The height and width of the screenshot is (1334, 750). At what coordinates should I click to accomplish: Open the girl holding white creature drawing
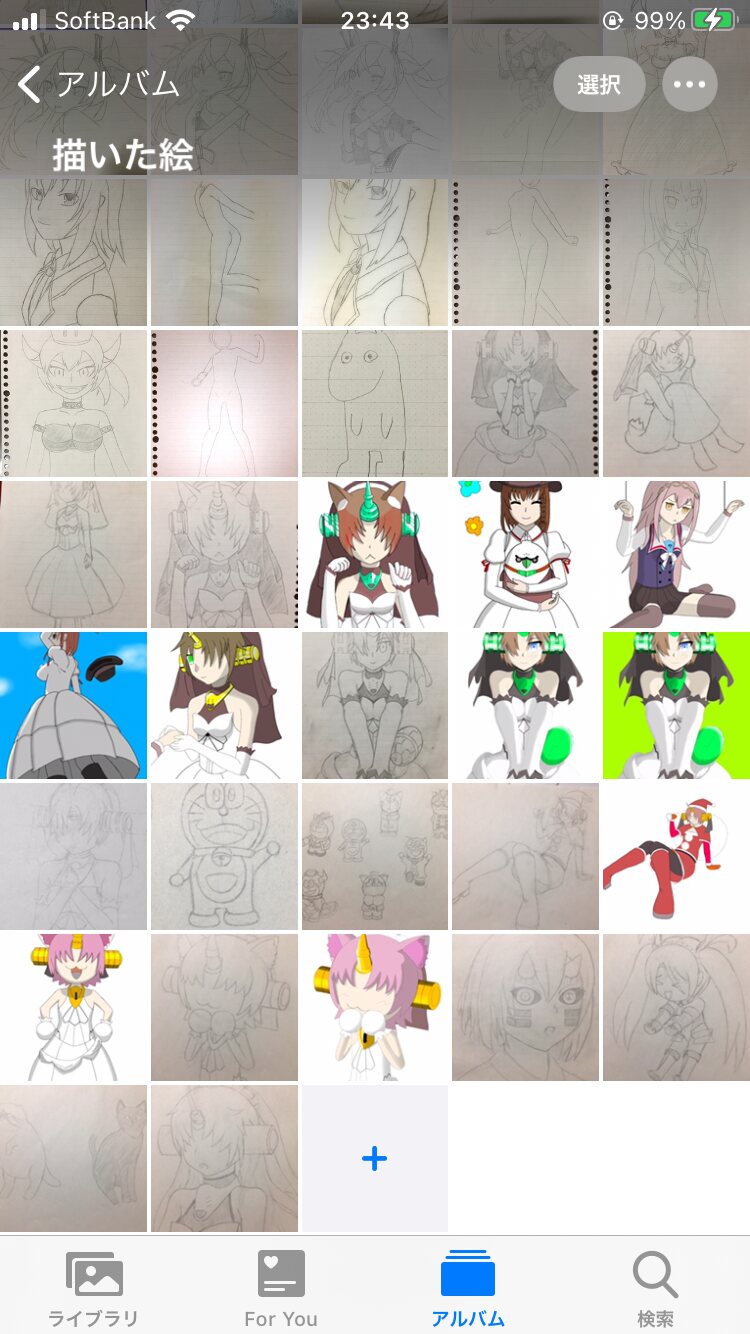point(525,554)
